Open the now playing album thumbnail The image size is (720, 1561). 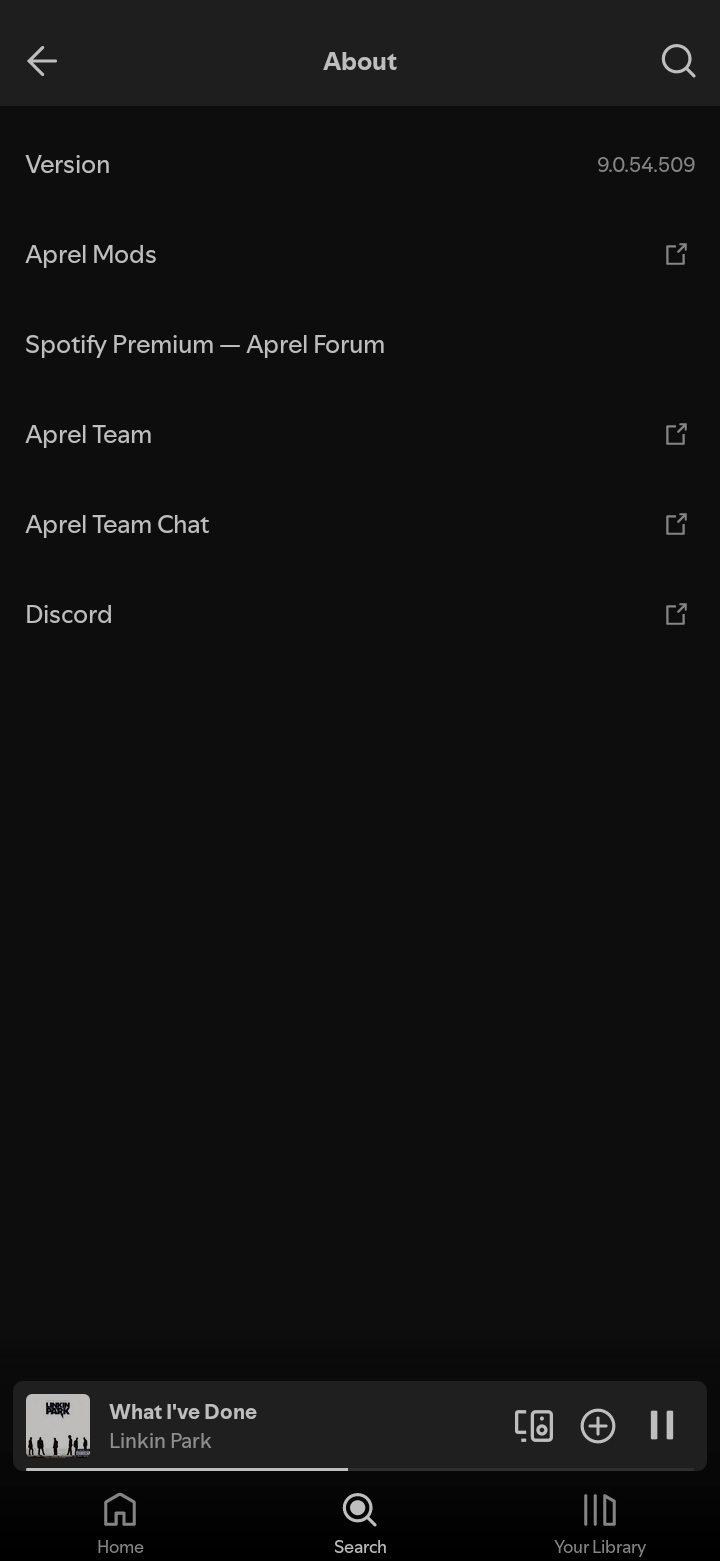[58, 1425]
